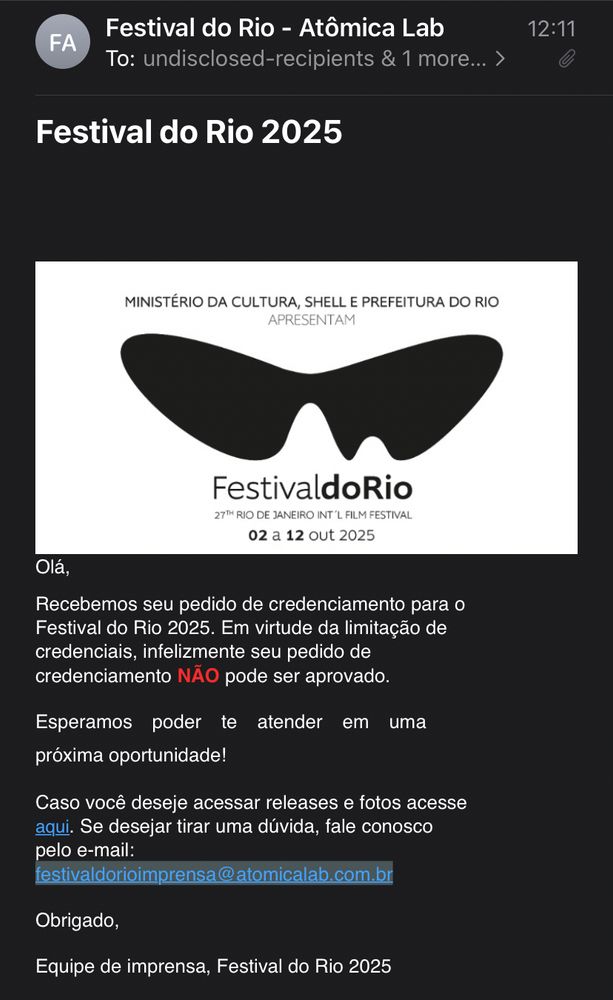Open the paperclip attachment icon

[x=566, y=59]
